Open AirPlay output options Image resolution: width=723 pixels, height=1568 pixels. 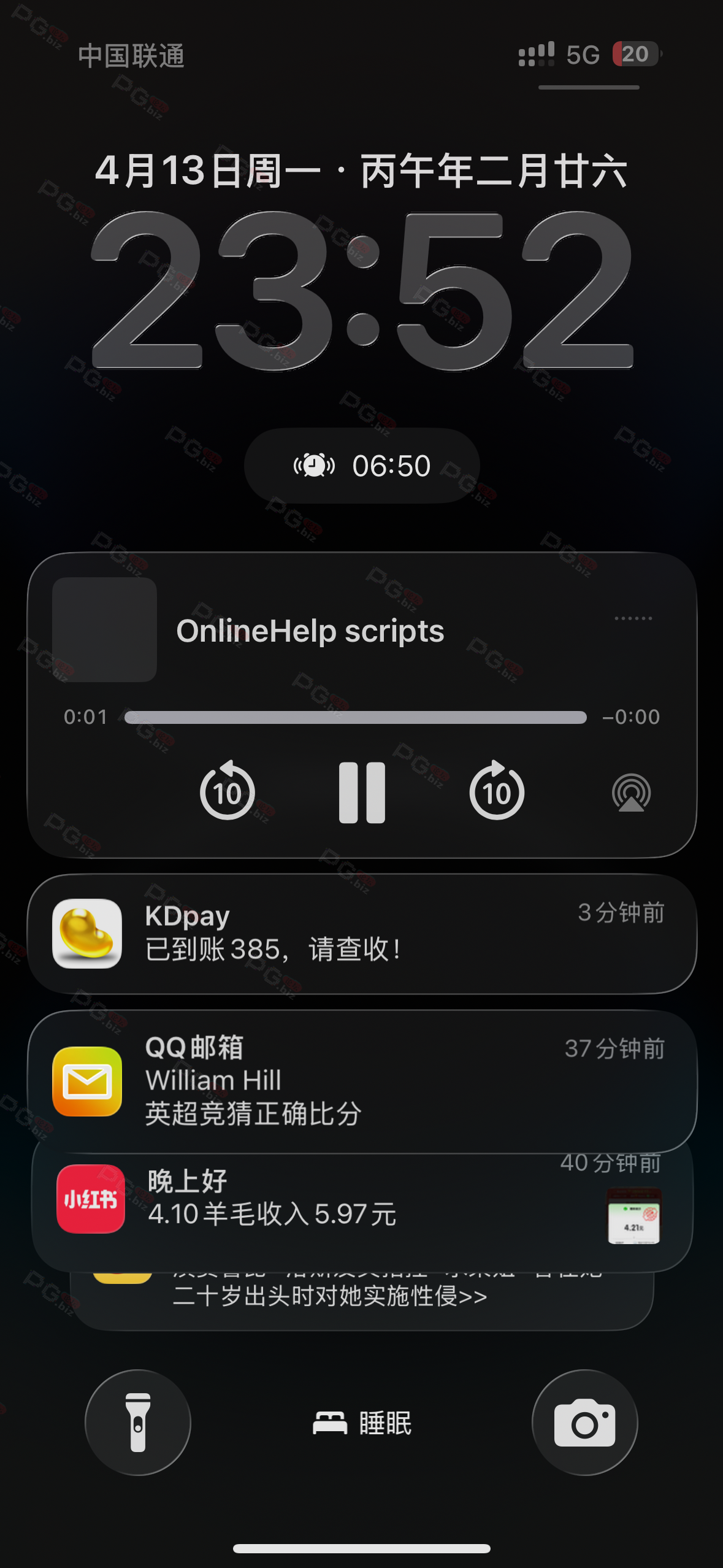click(x=631, y=793)
